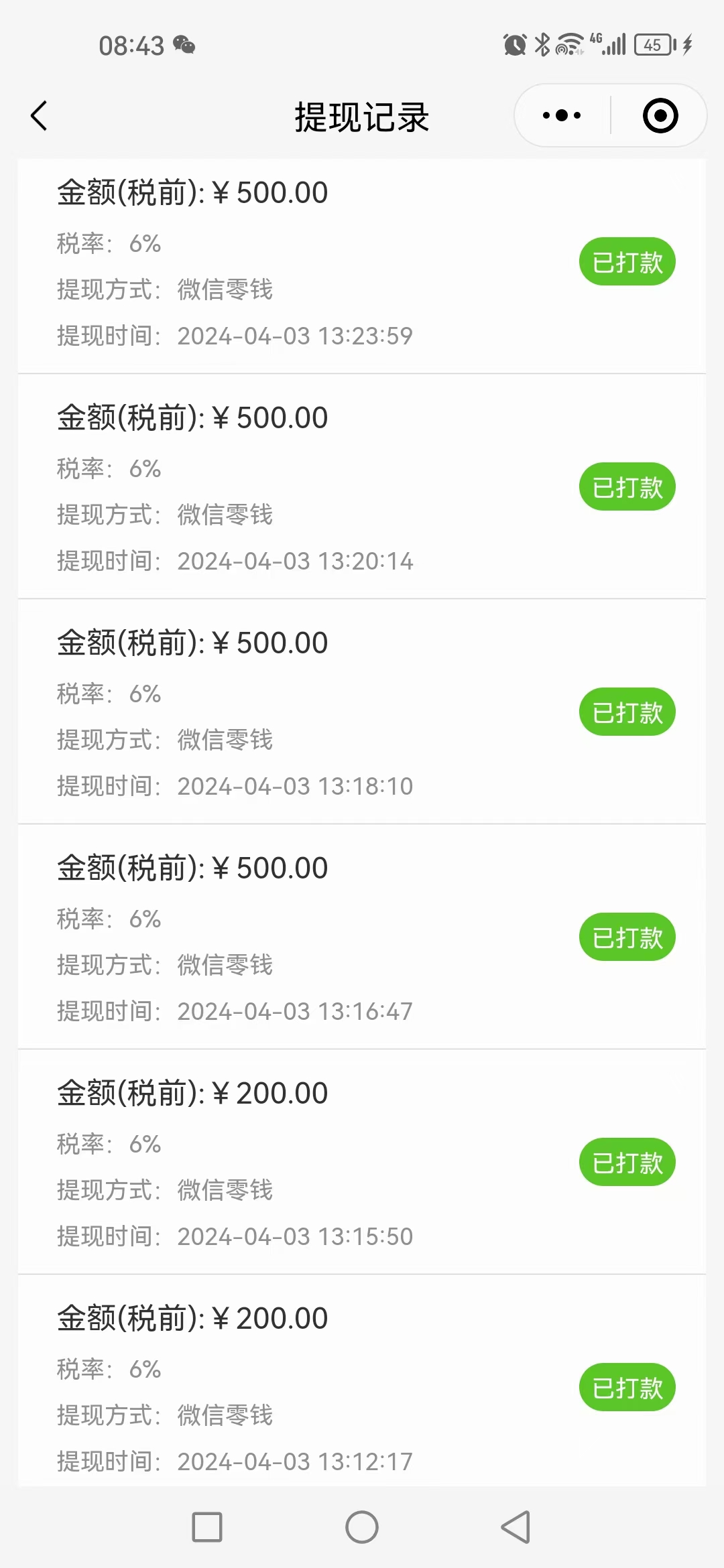Tap 已打款 on the 13:20:14 withdrawal
This screenshot has height=1568, width=724.
627,486
